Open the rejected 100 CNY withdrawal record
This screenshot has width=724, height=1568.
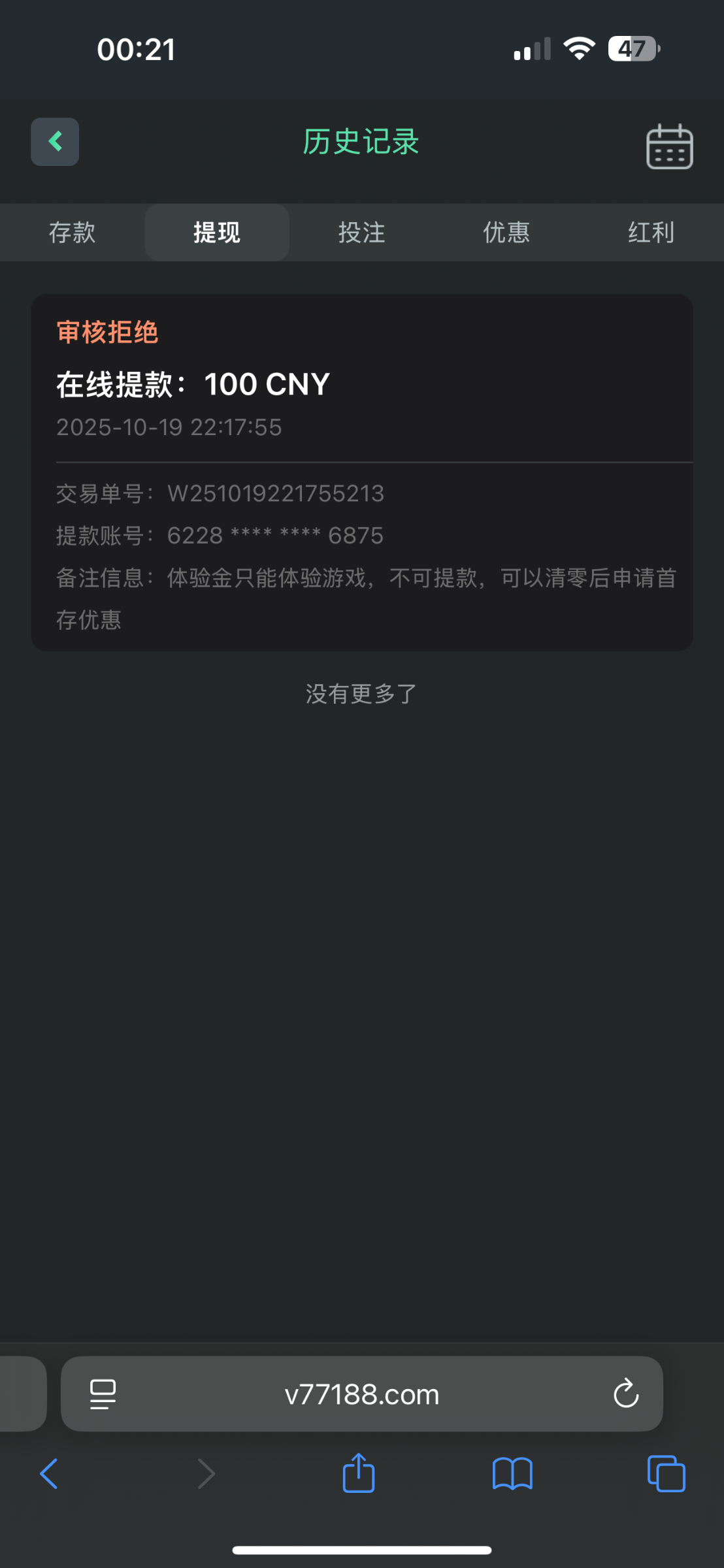(x=361, y=470)
